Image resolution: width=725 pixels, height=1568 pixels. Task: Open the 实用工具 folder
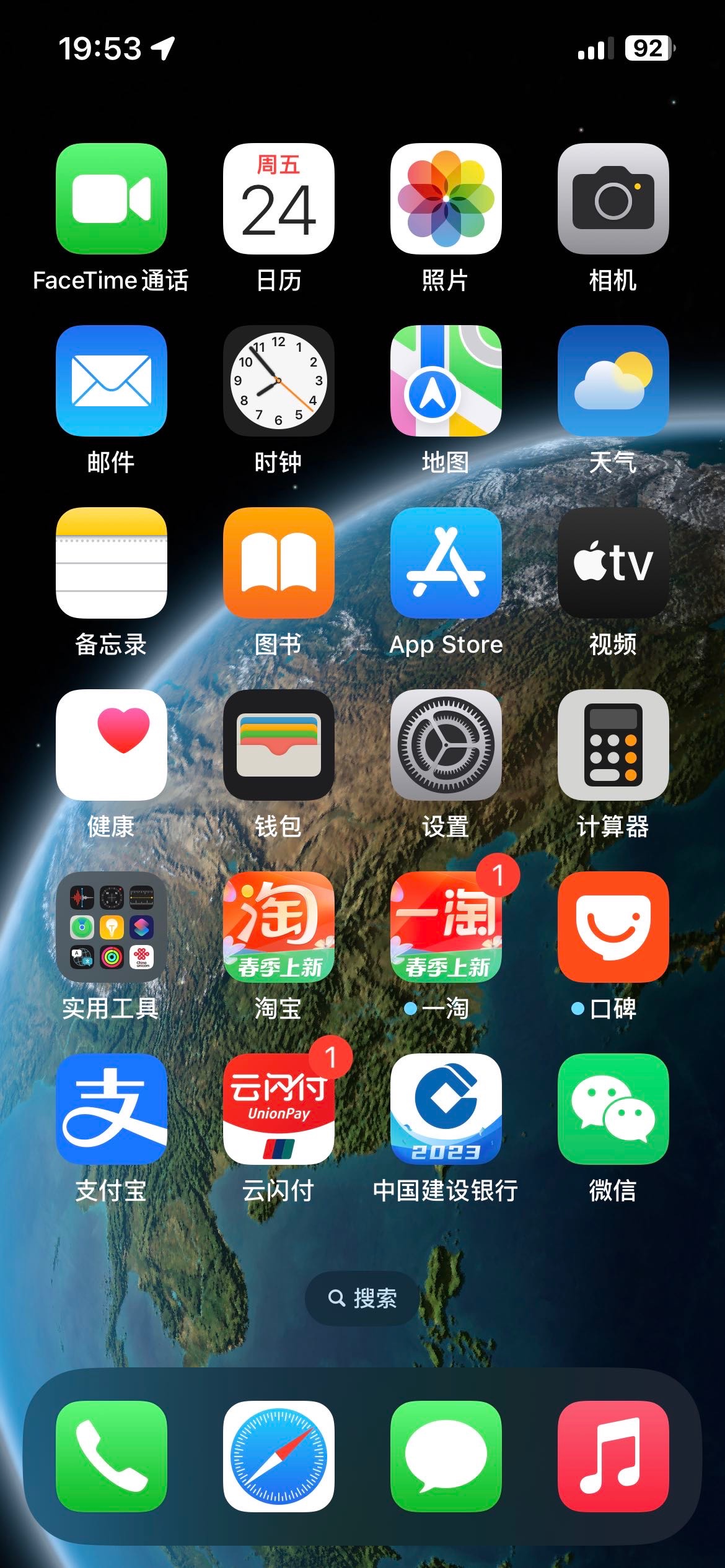tap(112, 927)
